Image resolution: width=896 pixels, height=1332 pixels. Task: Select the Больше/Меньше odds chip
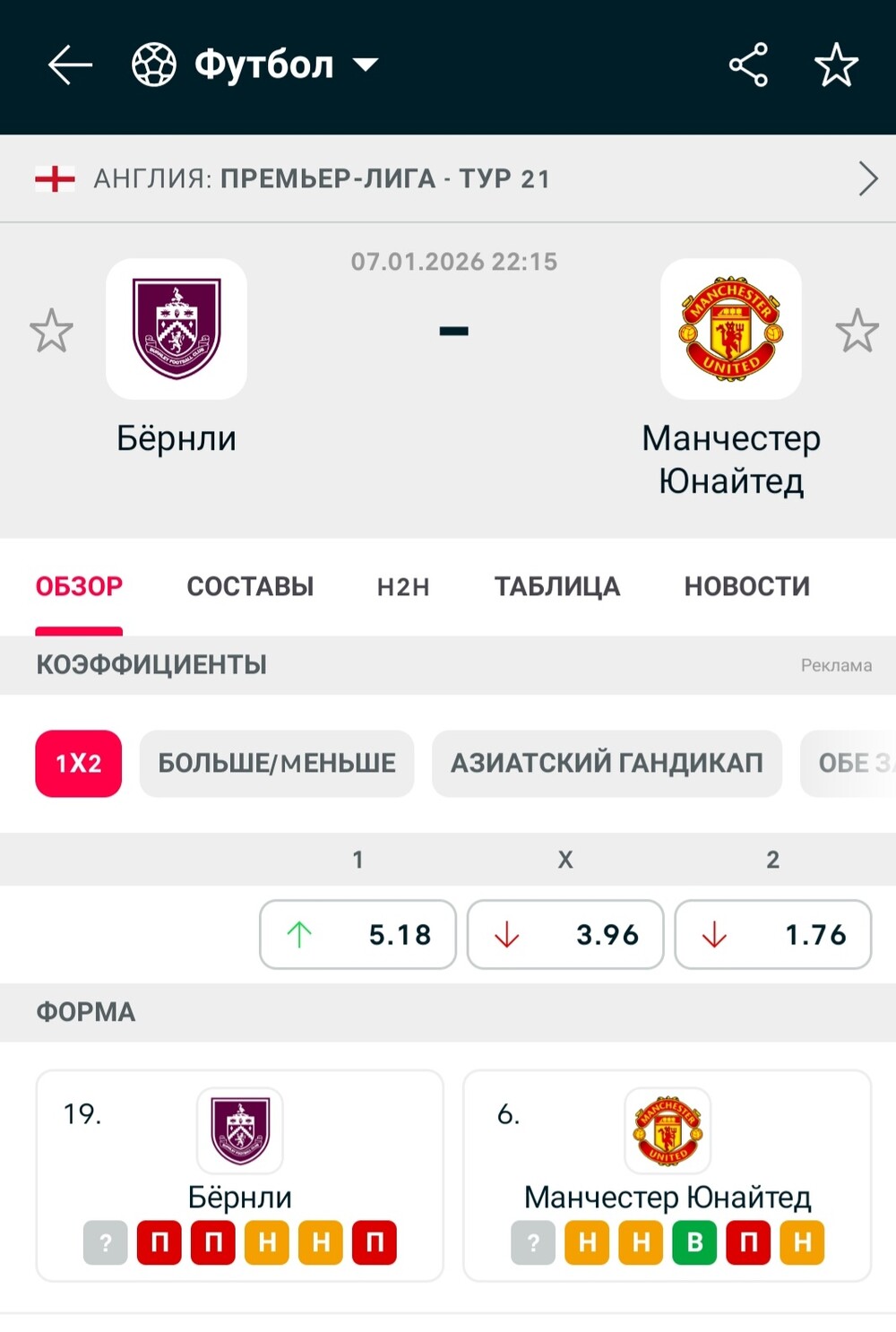tap(277, 763)
